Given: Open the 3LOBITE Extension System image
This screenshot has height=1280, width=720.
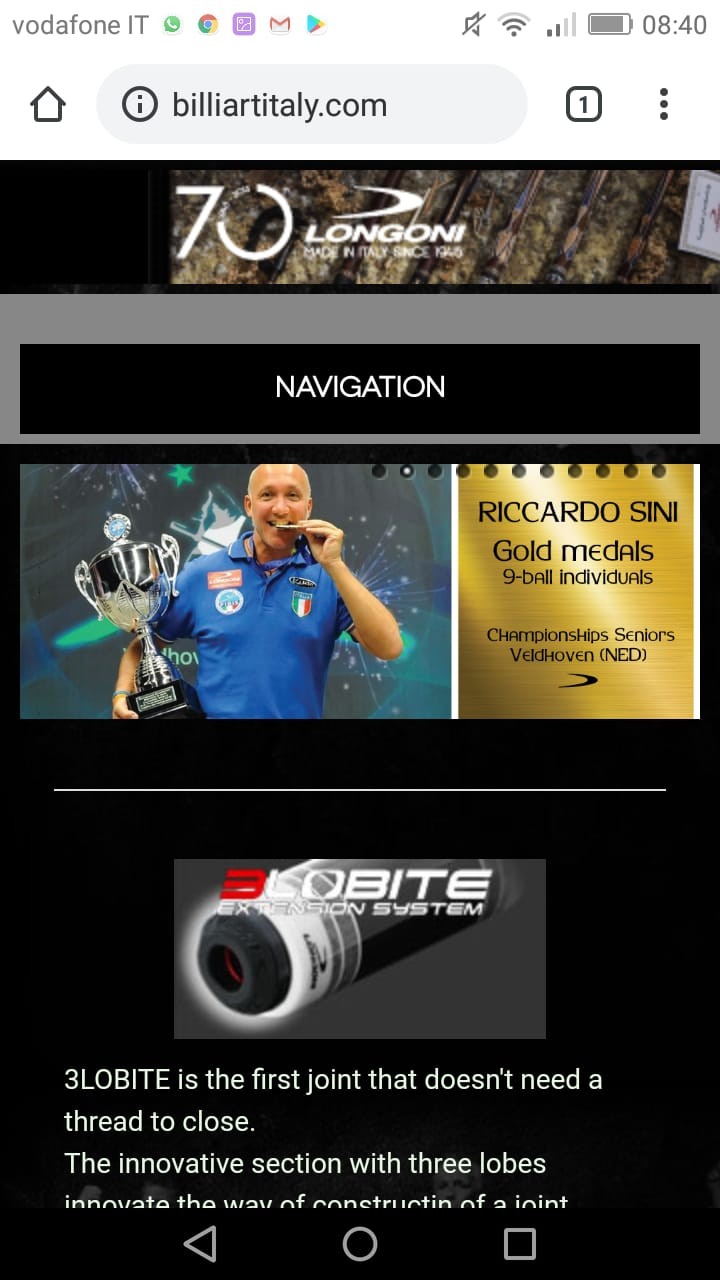Looking at the screenshot, I should (x=360, y=948).
